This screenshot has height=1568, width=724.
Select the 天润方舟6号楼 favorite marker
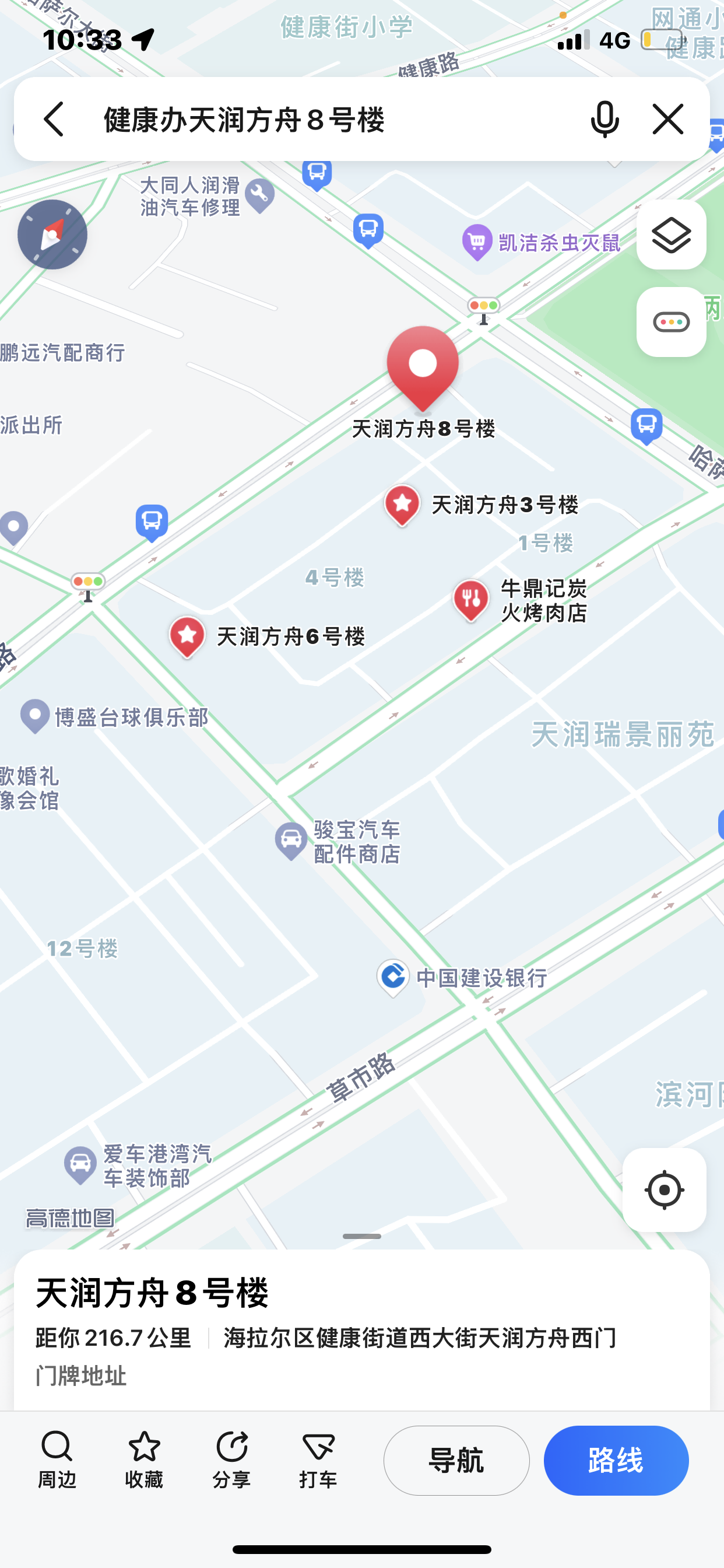(187, 636)
